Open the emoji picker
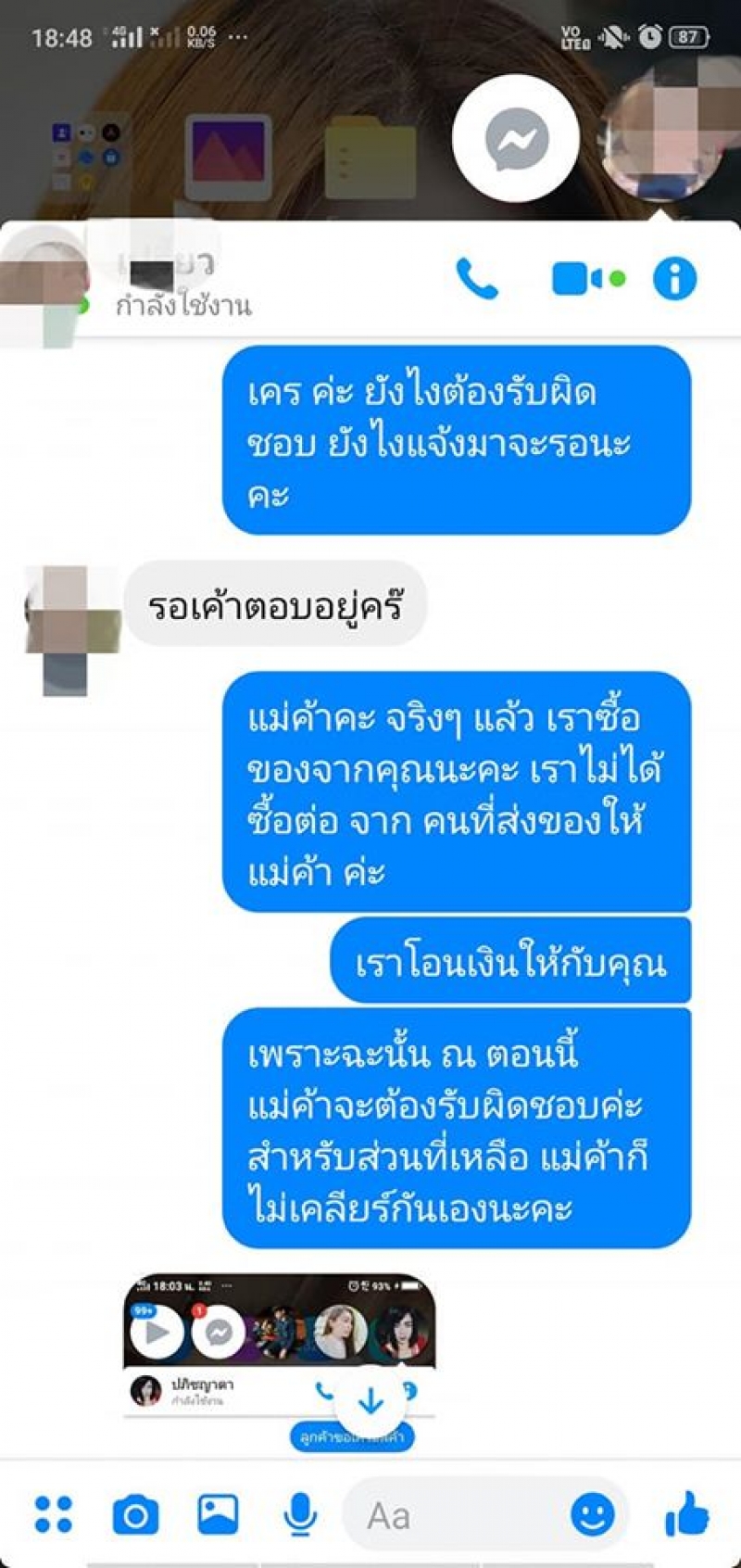The height and width of the screenshot is (1568, 741). (x=592, y=1515)
